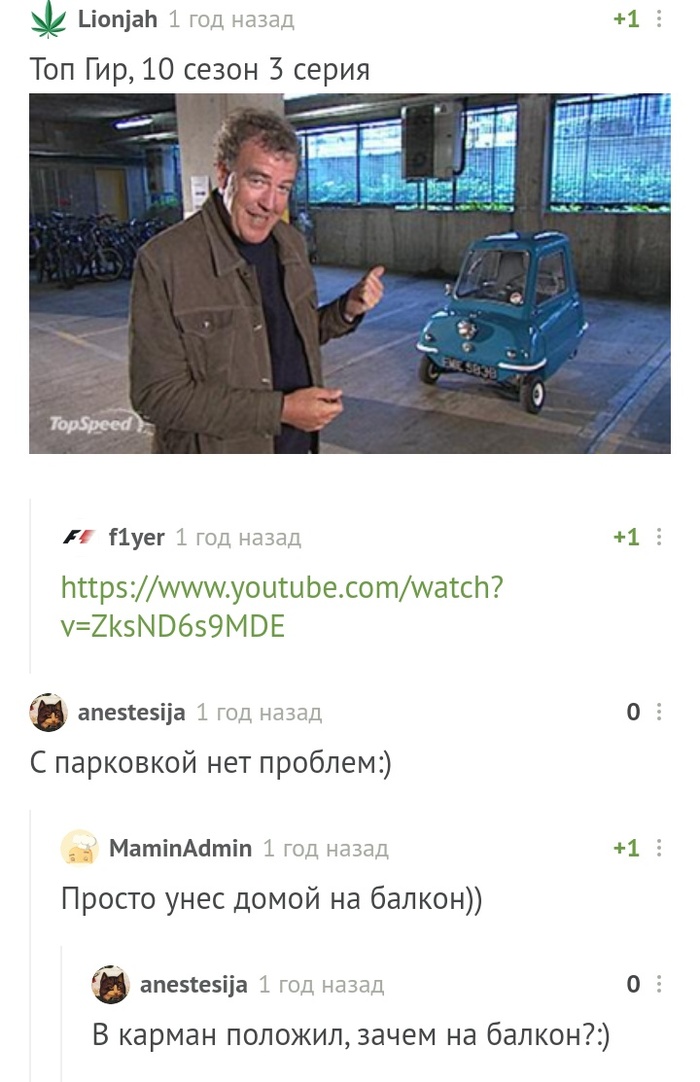Image resolution: width=700 pixels, height=1082 pixels.
Task: Tap MaminAdmin's avatar picture
Action: (x=79, y=848)
